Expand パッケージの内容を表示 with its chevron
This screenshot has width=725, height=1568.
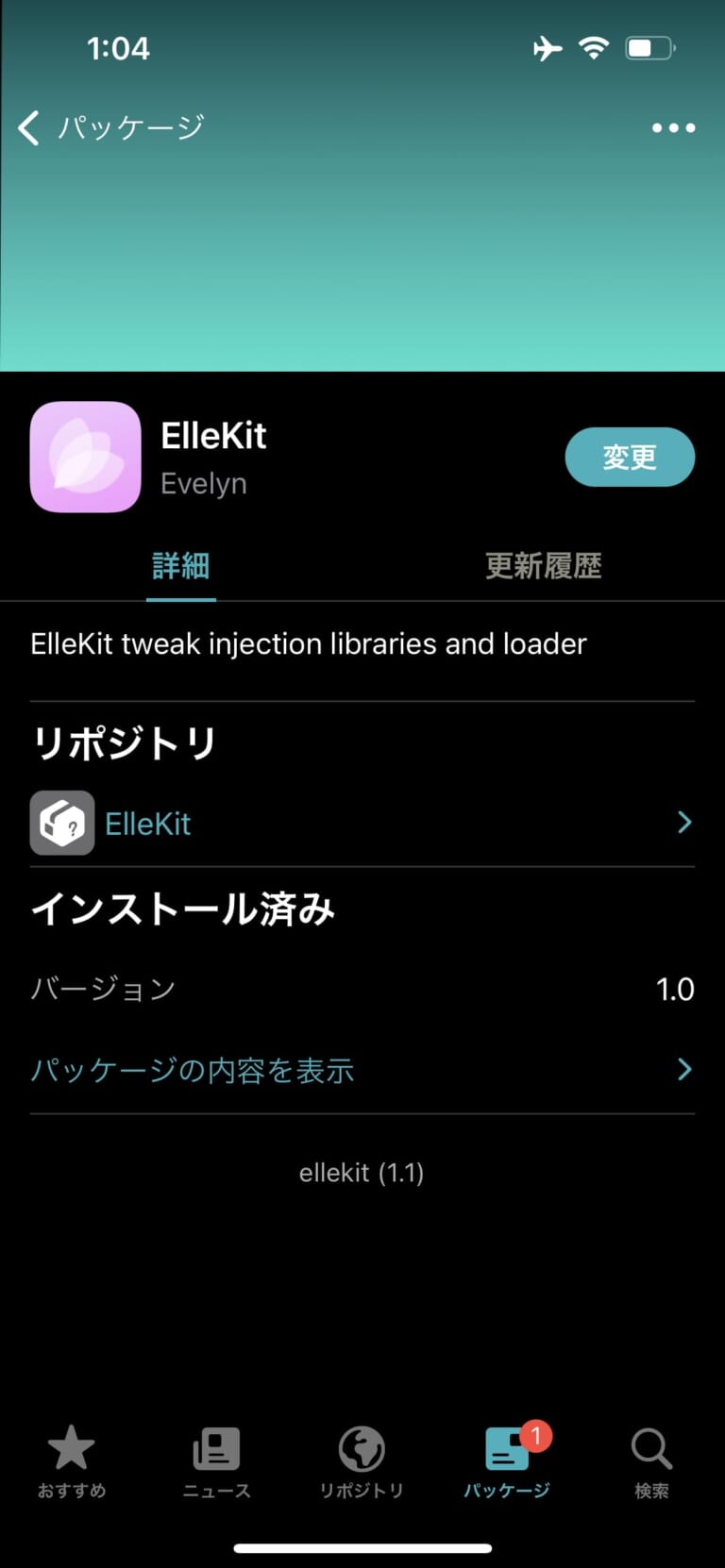click(x=683, y=1069)
